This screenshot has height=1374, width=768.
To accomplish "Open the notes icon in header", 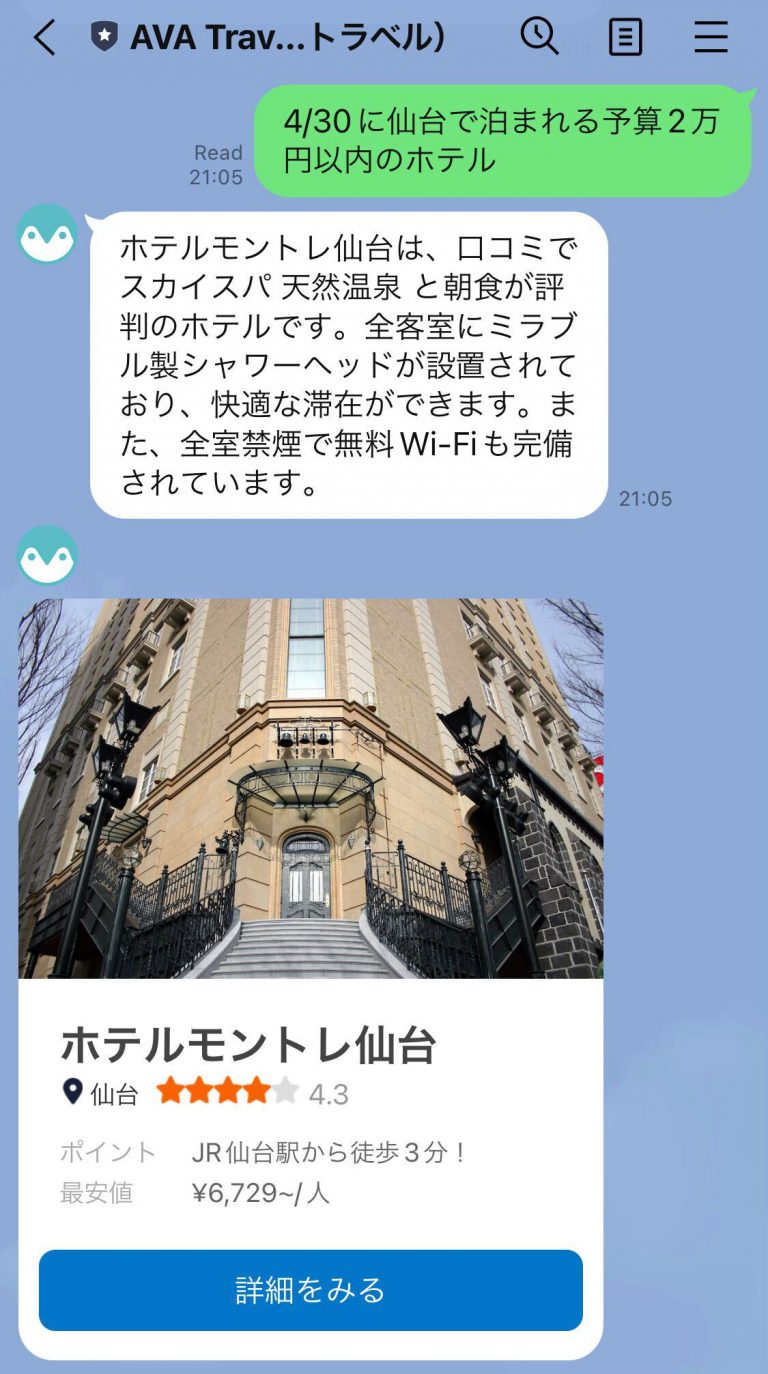I will [625, 38].
